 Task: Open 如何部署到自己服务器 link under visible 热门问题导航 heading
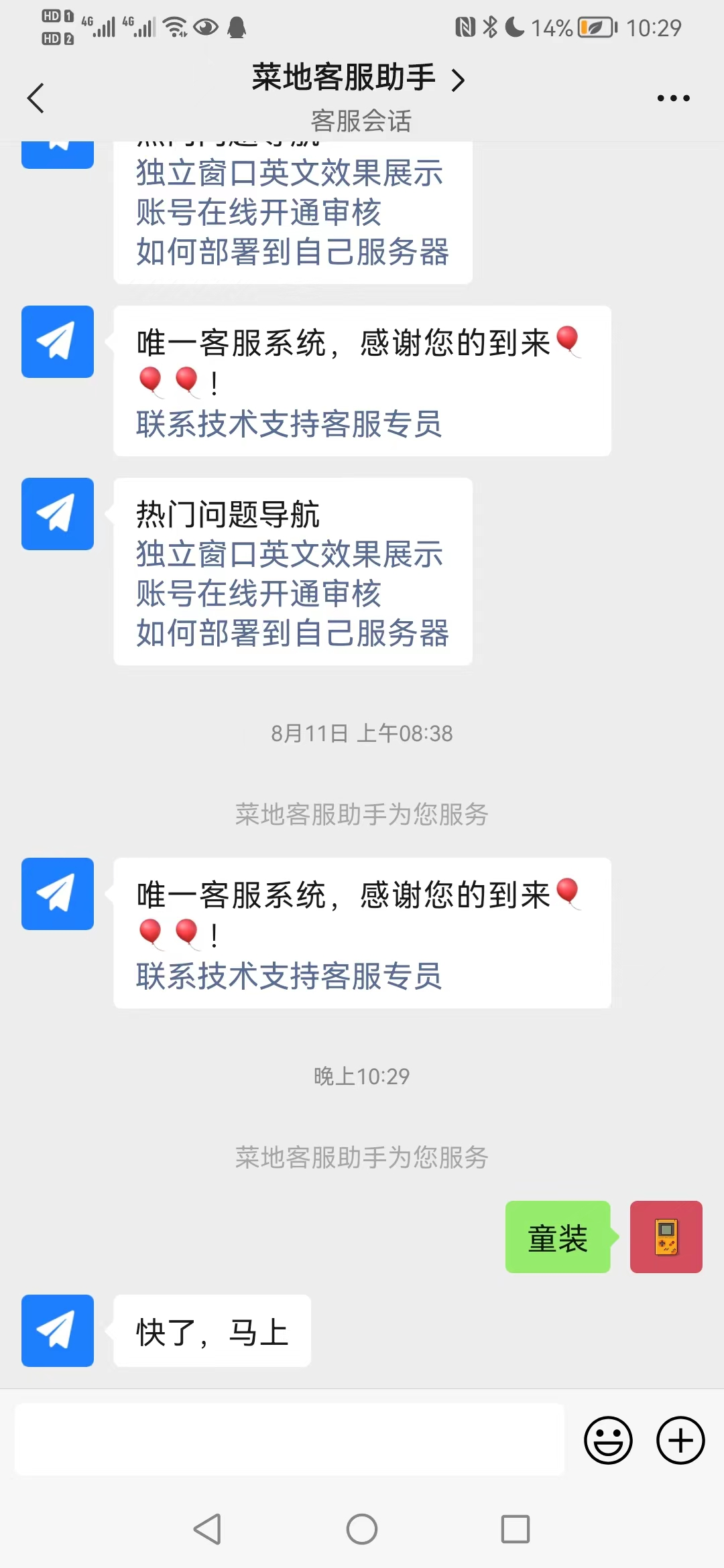(292, 633)
